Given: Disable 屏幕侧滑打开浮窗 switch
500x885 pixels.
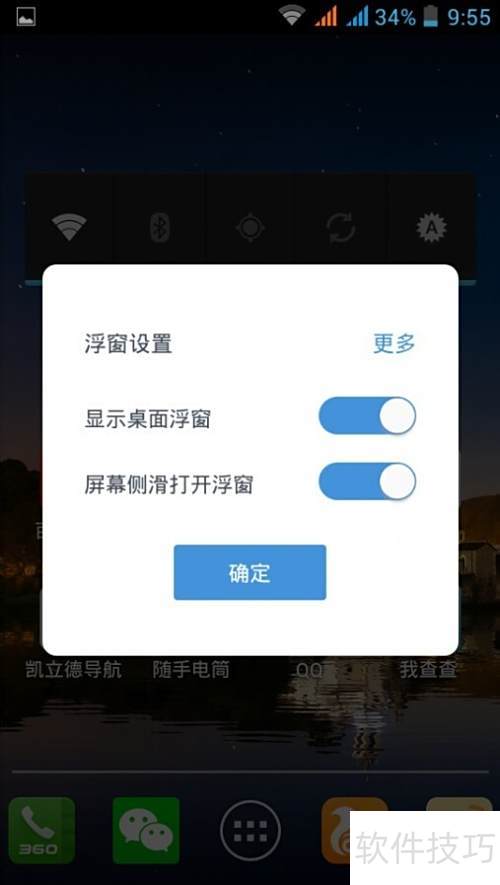Looking at the screenshot, I should tap(367, 481).
